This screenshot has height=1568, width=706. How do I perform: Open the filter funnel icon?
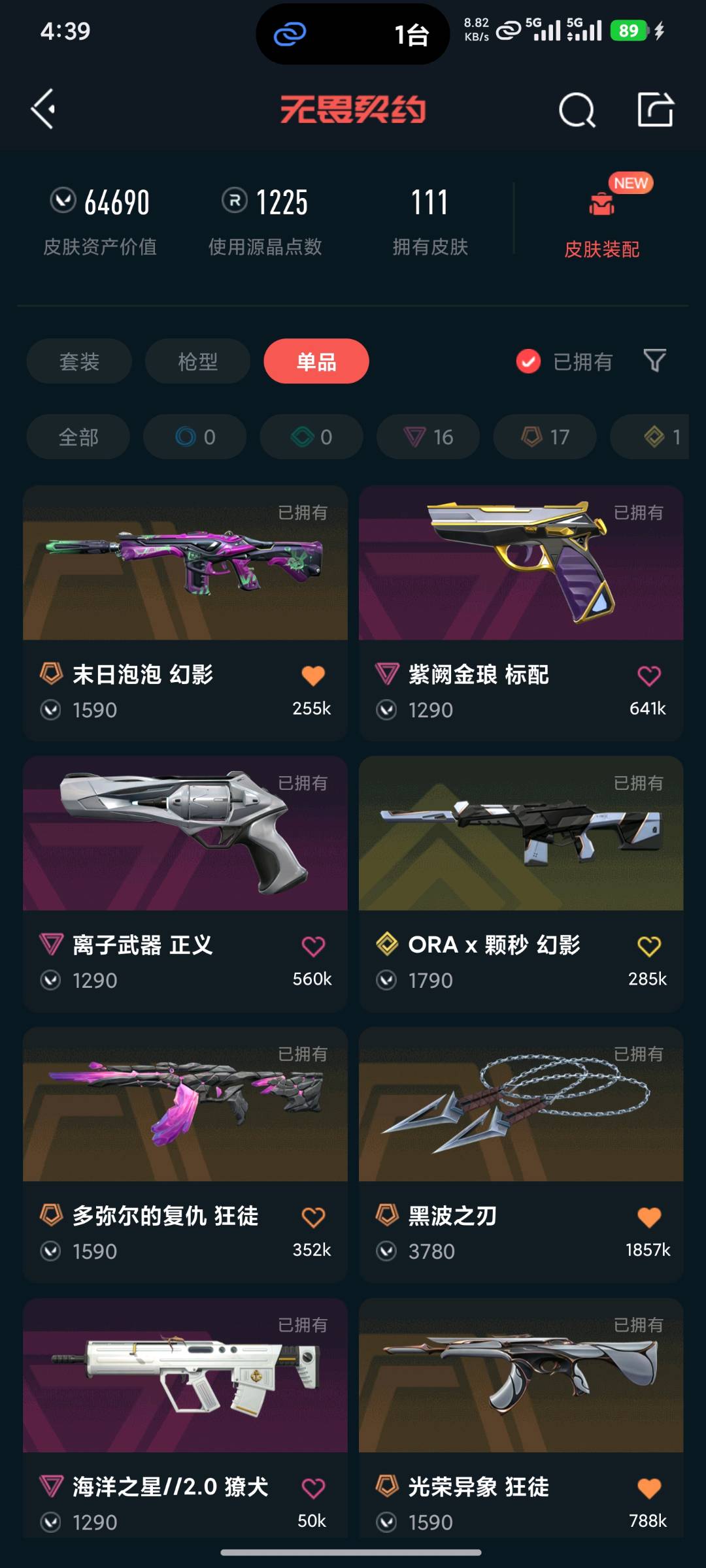click(x=654, y=361)
